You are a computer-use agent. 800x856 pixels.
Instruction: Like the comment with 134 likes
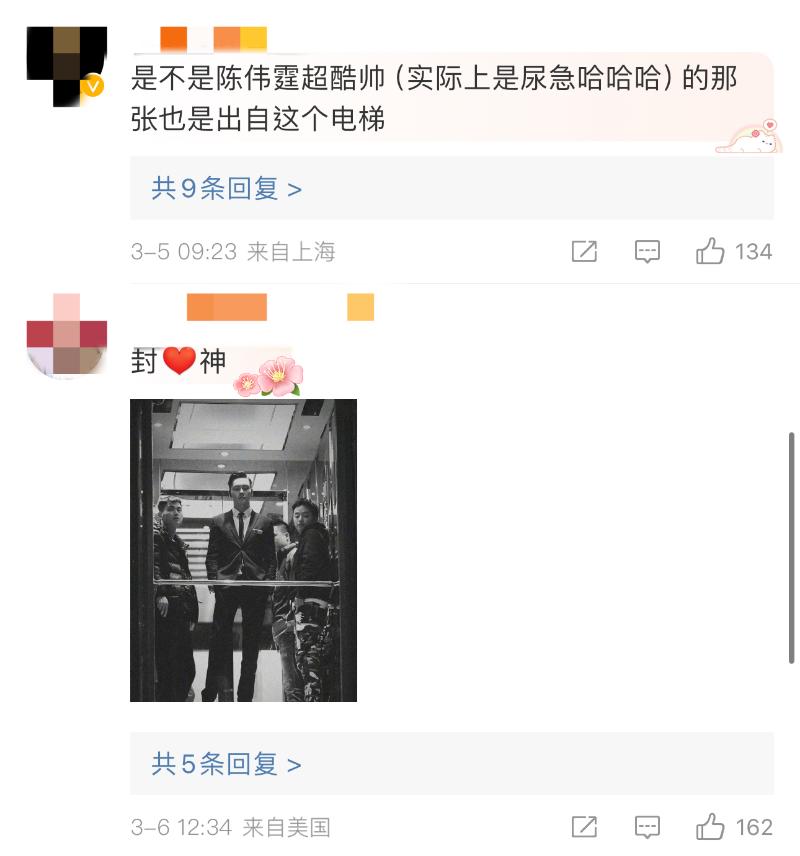(711, 251)
